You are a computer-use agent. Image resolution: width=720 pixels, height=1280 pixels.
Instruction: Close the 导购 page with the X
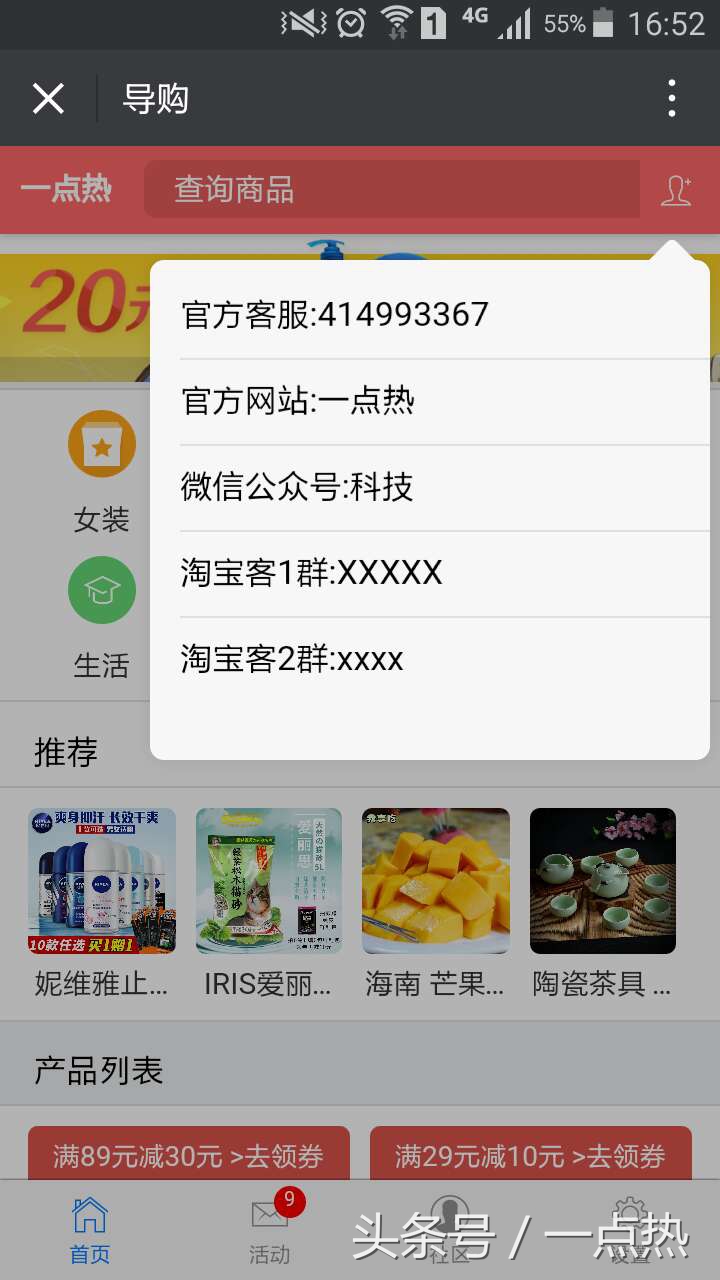[x=47, y=98]
